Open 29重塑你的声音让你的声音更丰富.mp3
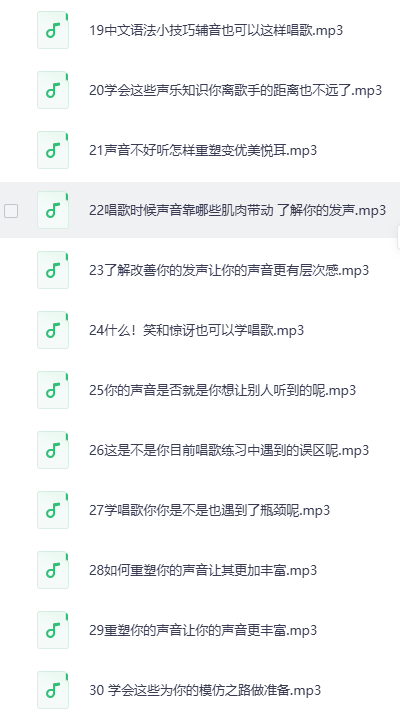The image size is (400, 716). [203, 630]
